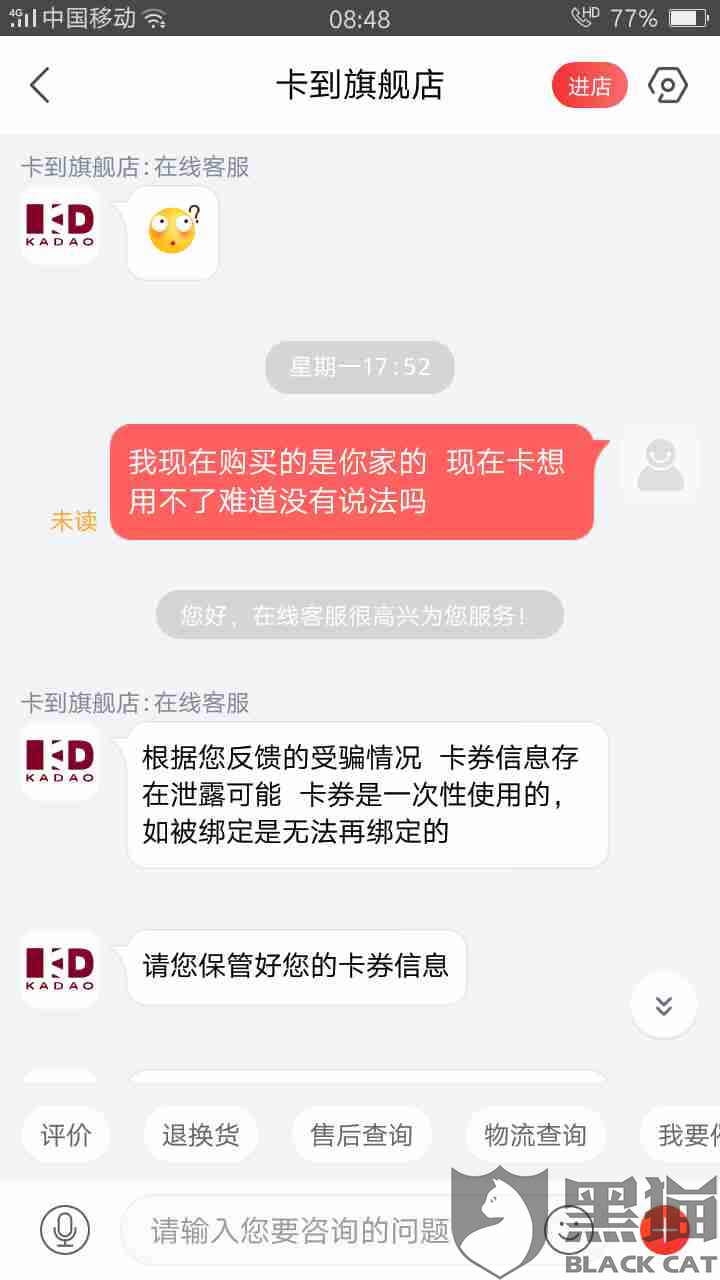This screenshot has width=720, height=1280.
Task: Go back using the top-left arrow
Action: 40,85
